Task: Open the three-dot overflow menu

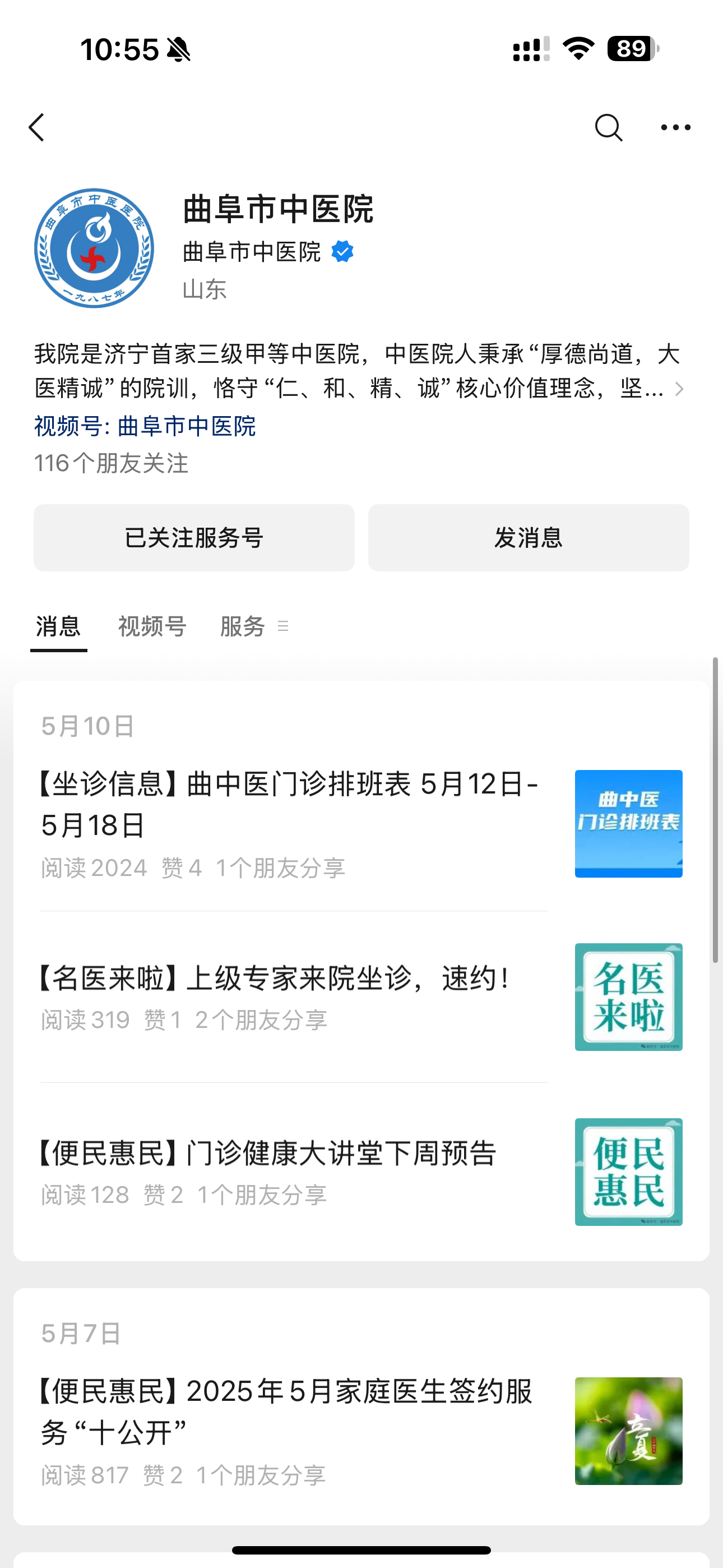Action: point(675,128)
